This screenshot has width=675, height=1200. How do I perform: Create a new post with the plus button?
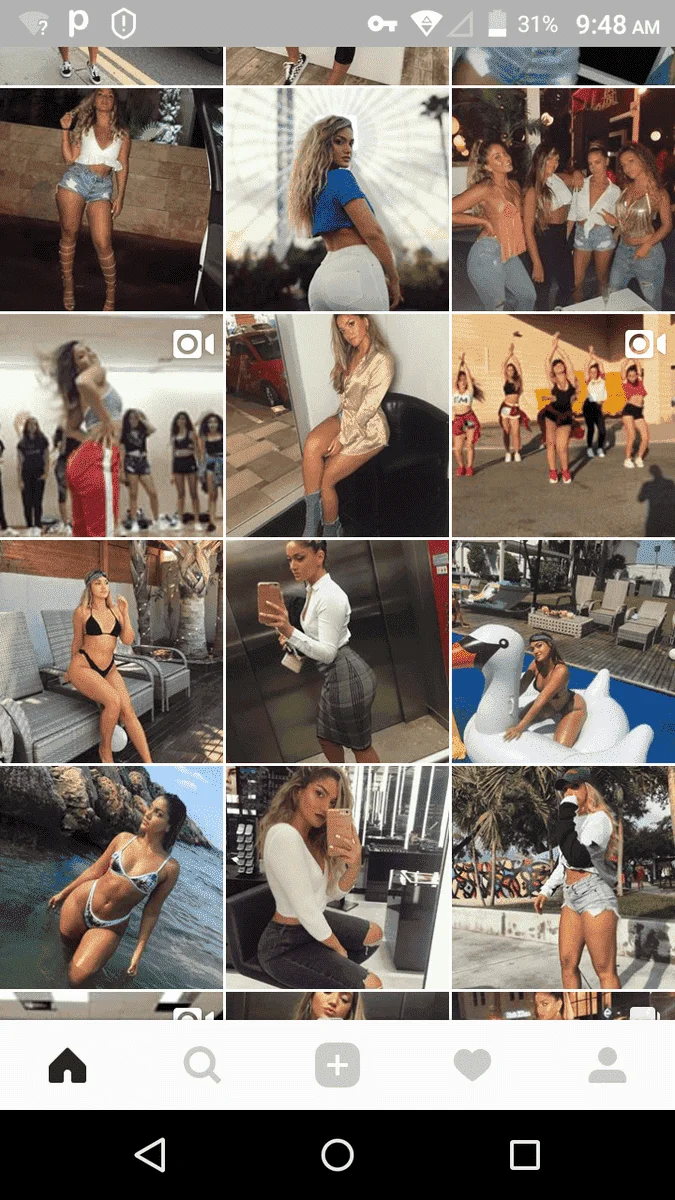click(x=337, y=1066)
